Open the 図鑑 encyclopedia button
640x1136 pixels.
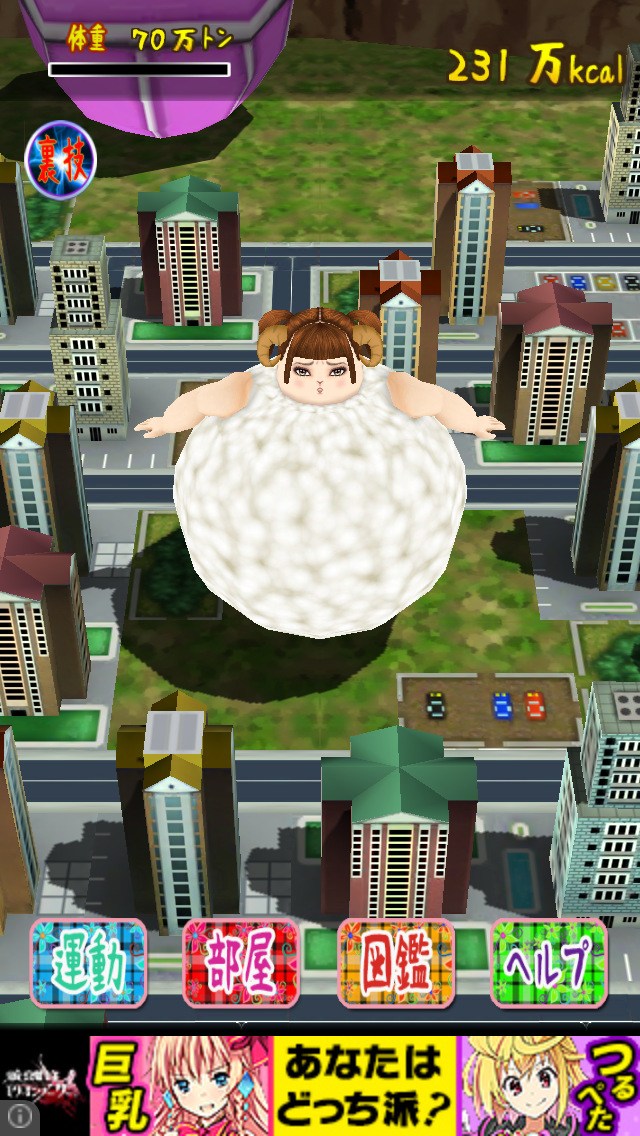click(x=396, y=963)
